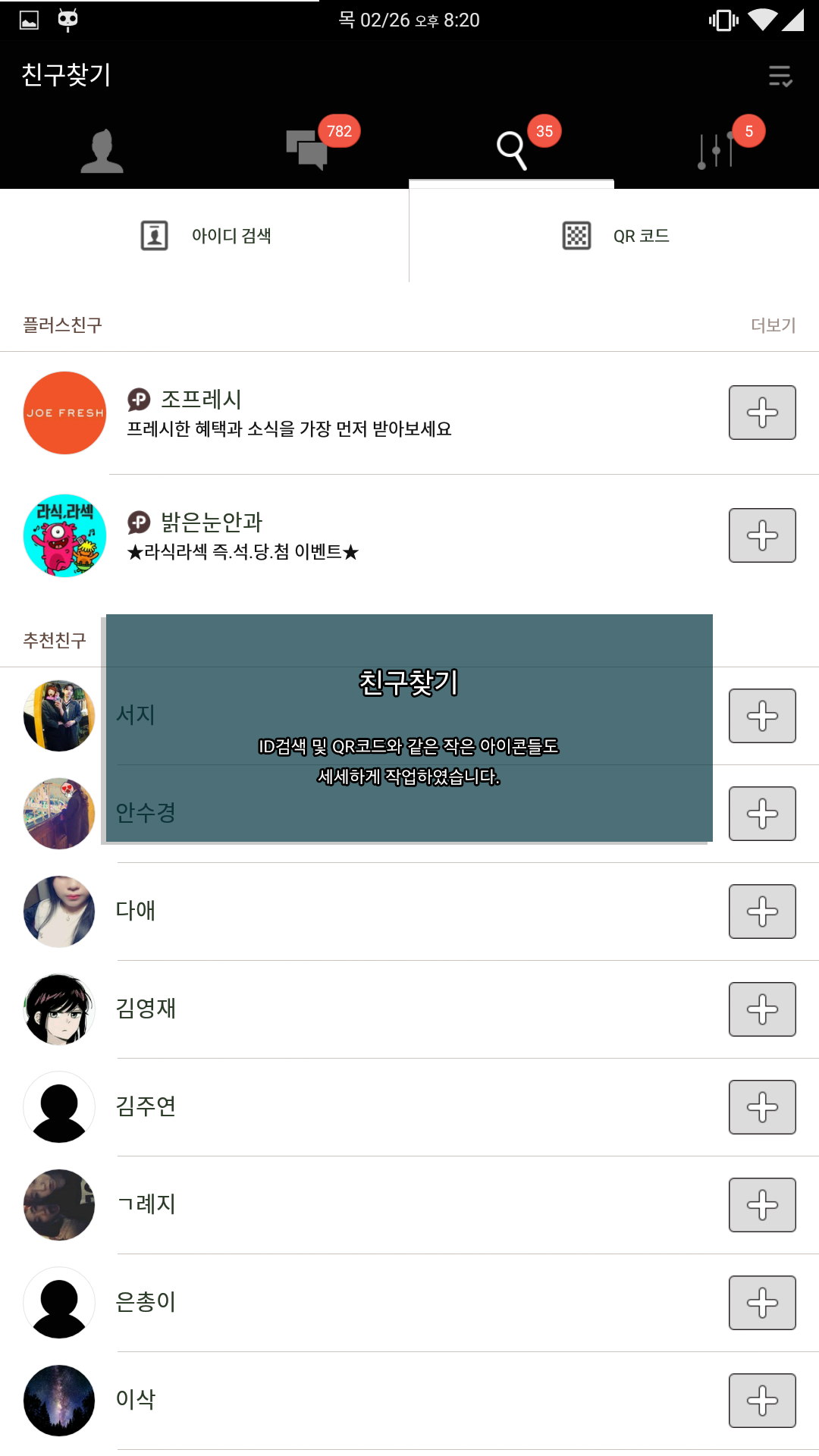Open QR 코드 scanner
Screen dimensions: 819x1456
tap(614, 236)
